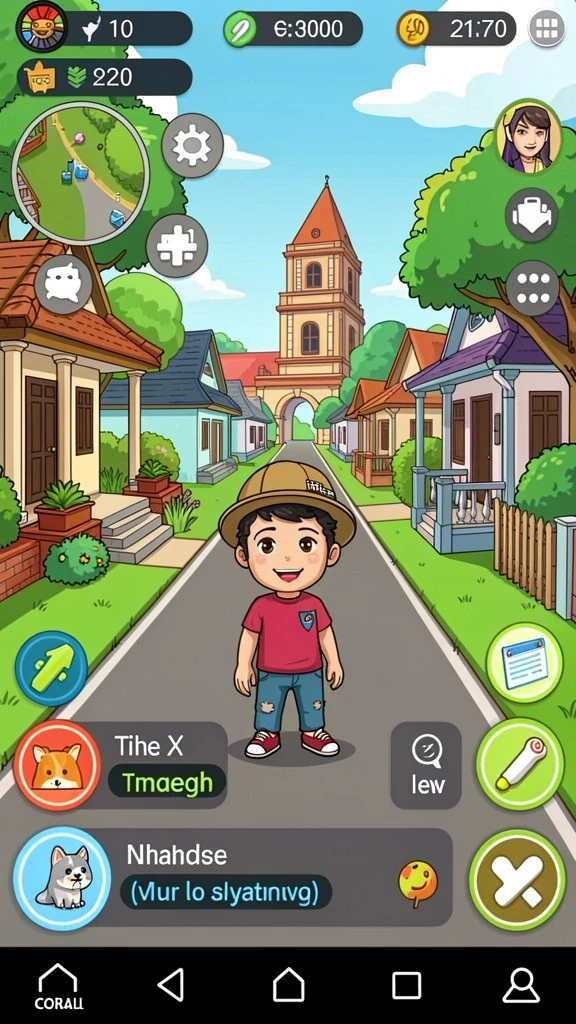576x1024 pixels.
Task: Open the puzzle piece button
Action: pyautogui.click(x=177, y=246)
